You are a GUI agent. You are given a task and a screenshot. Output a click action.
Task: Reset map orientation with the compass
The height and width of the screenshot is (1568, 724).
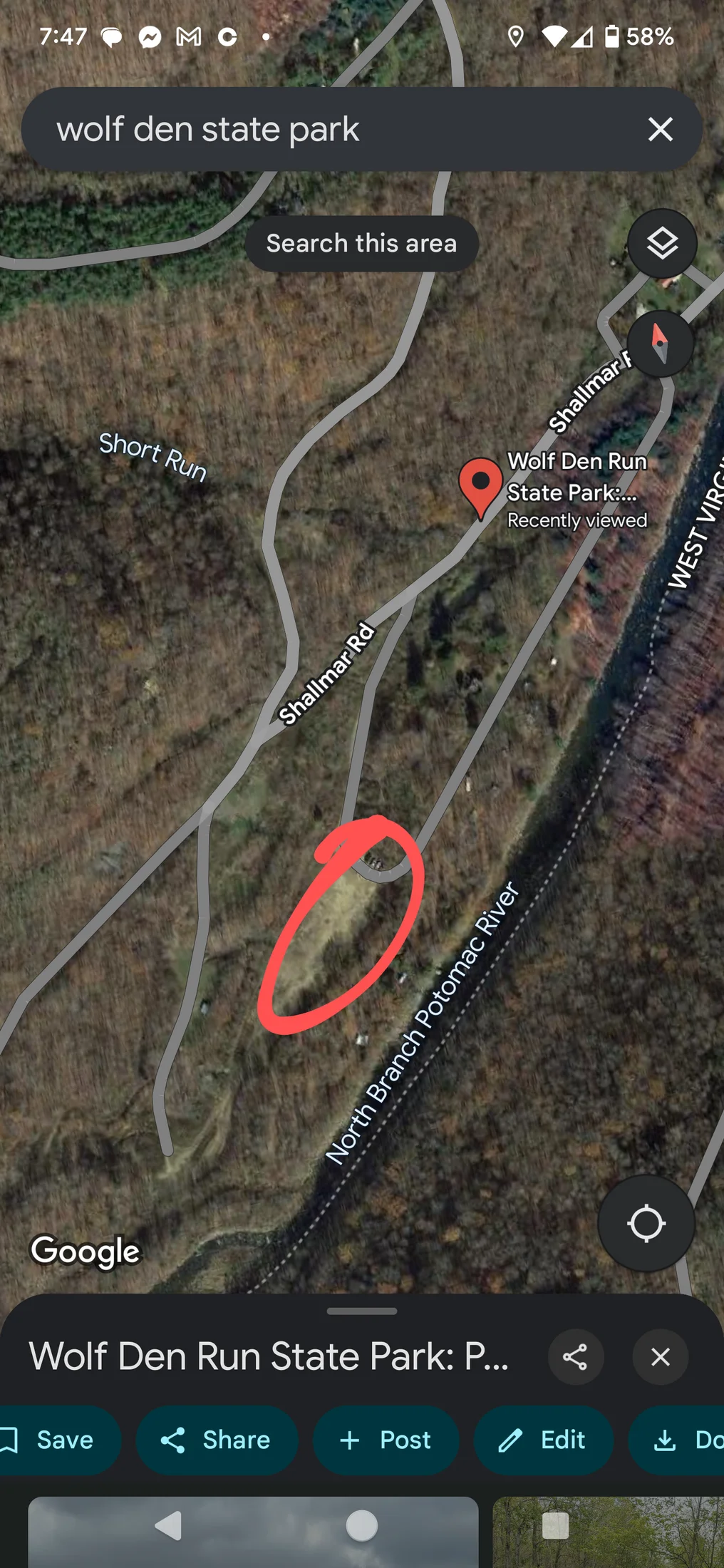click(660, 344)
